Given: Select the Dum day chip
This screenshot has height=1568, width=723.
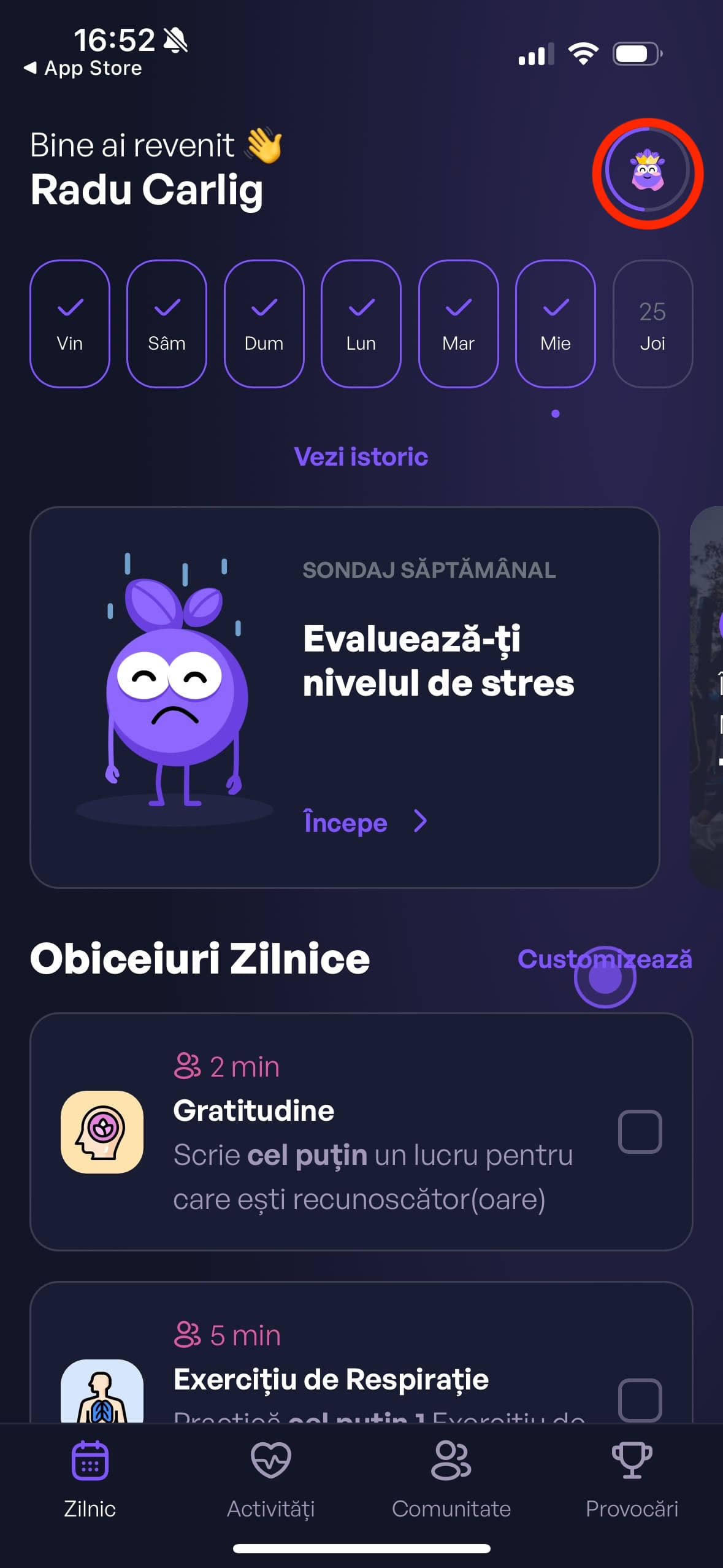Looking at the screenshot, I should point(264,324).
